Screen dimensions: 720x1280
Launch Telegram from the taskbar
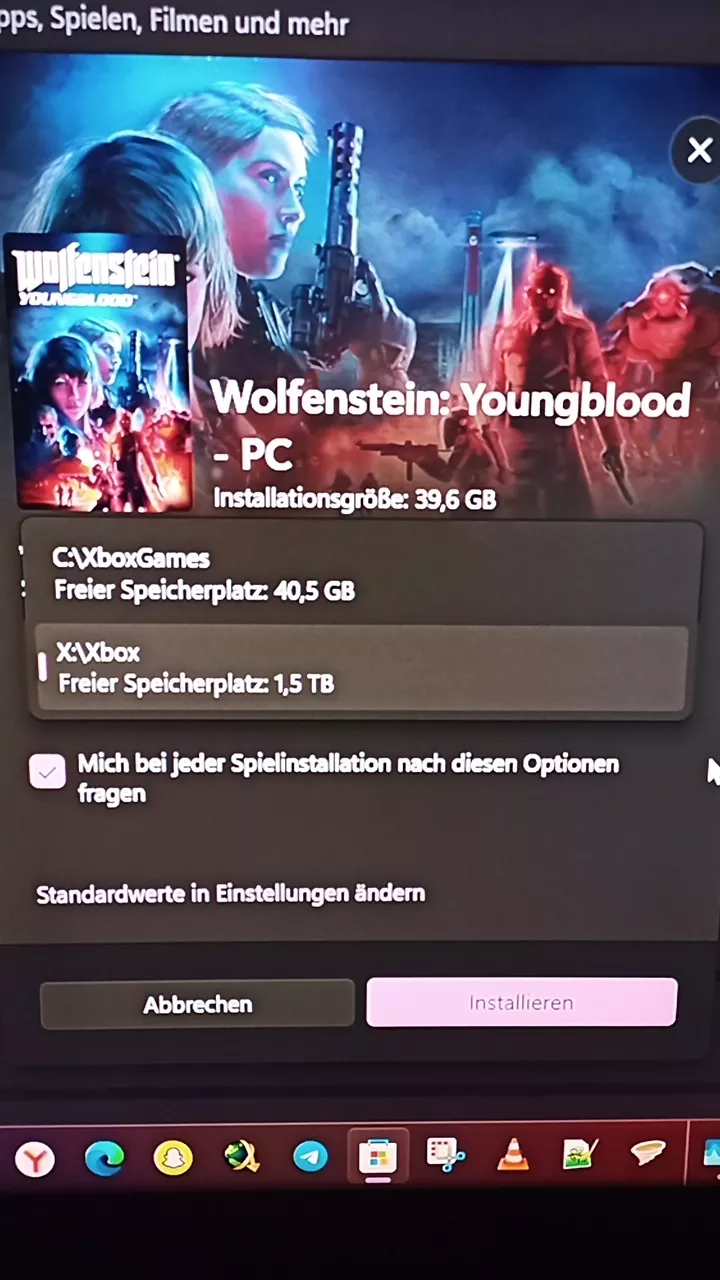click(310, 1158)
